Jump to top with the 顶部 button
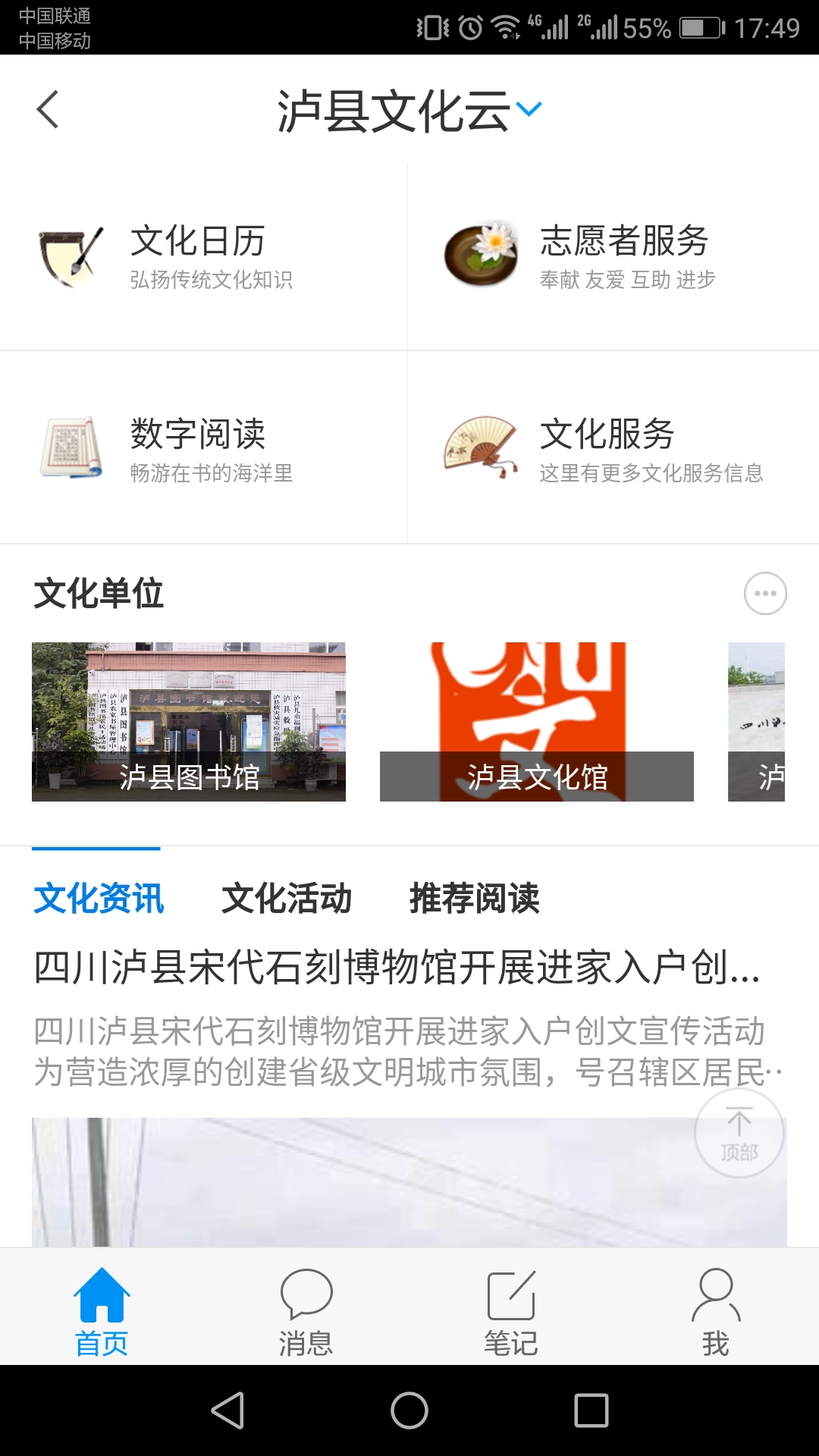 739,1133
